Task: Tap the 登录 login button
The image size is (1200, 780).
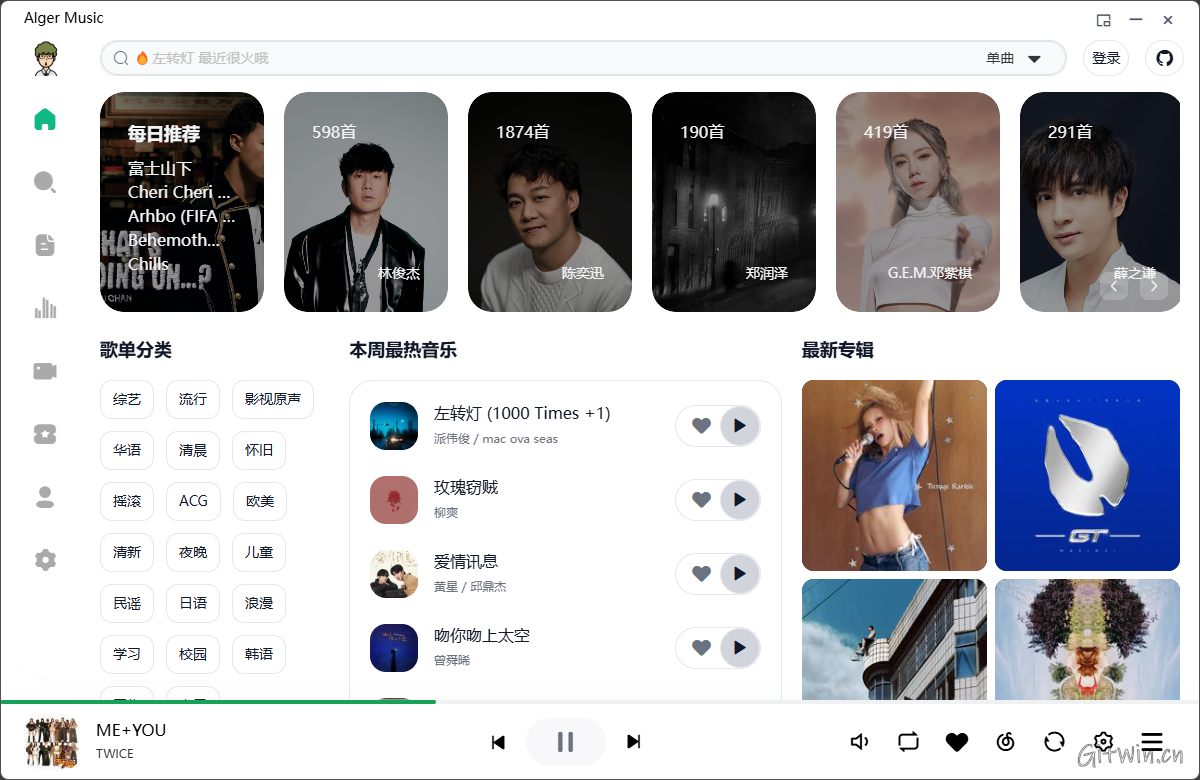Action: click(1106, 58)
